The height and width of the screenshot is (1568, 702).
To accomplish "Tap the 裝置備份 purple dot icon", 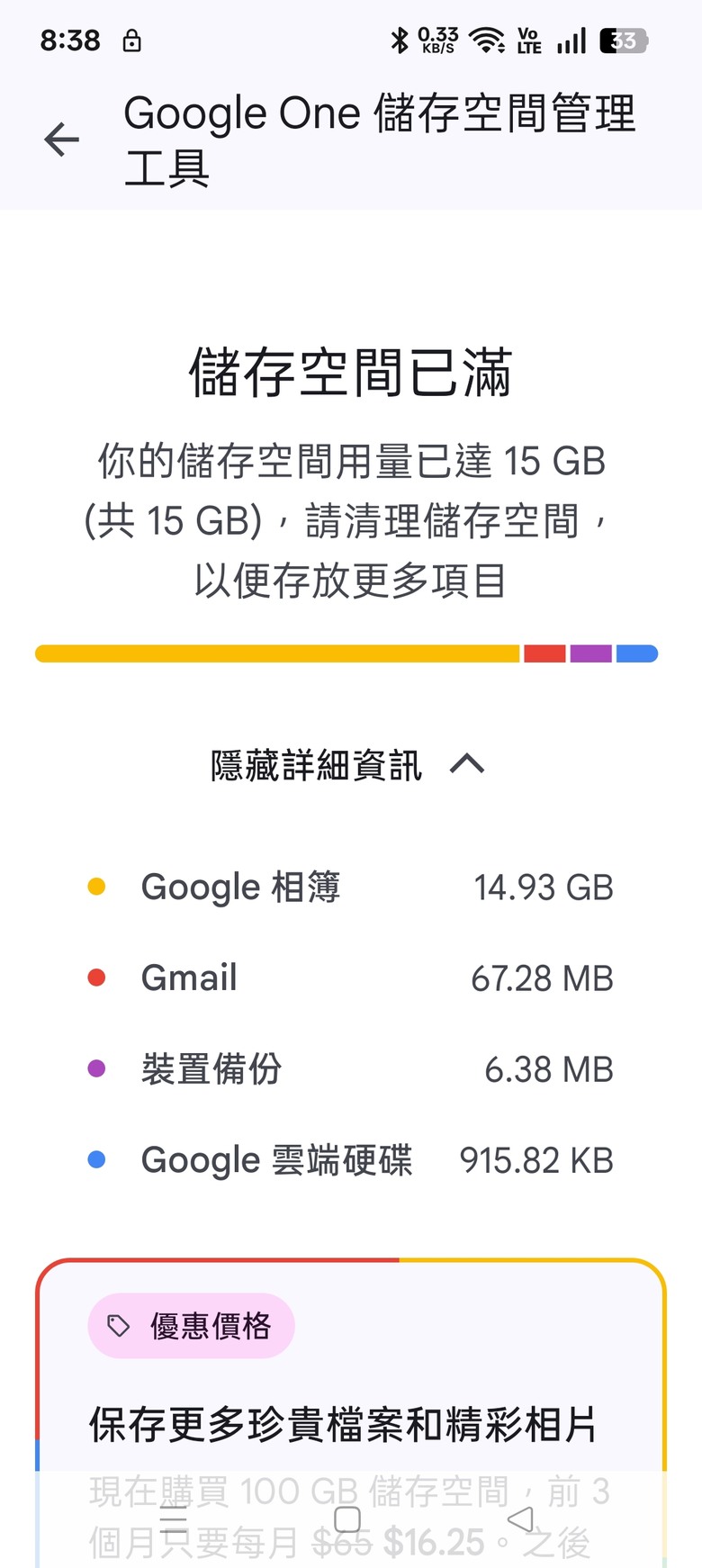I will 97,1068.
